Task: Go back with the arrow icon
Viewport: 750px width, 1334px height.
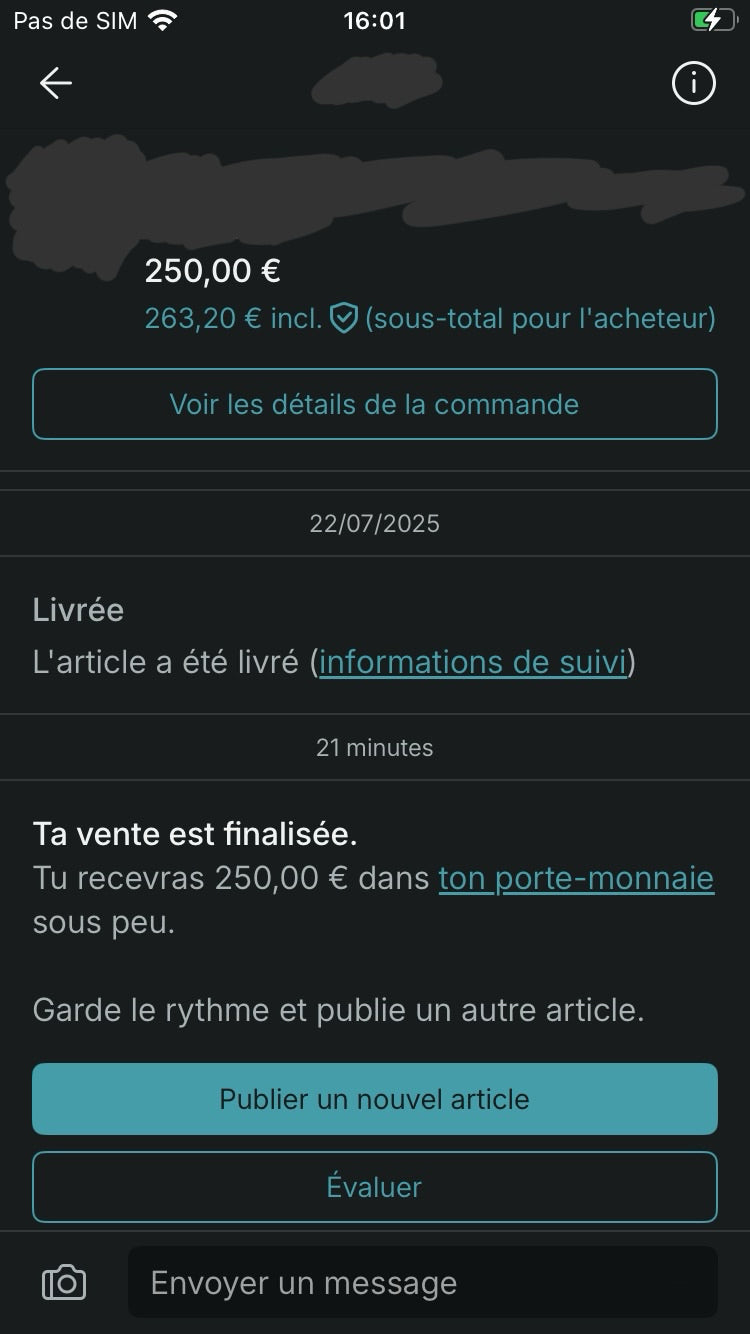Action: click(55, 83)
